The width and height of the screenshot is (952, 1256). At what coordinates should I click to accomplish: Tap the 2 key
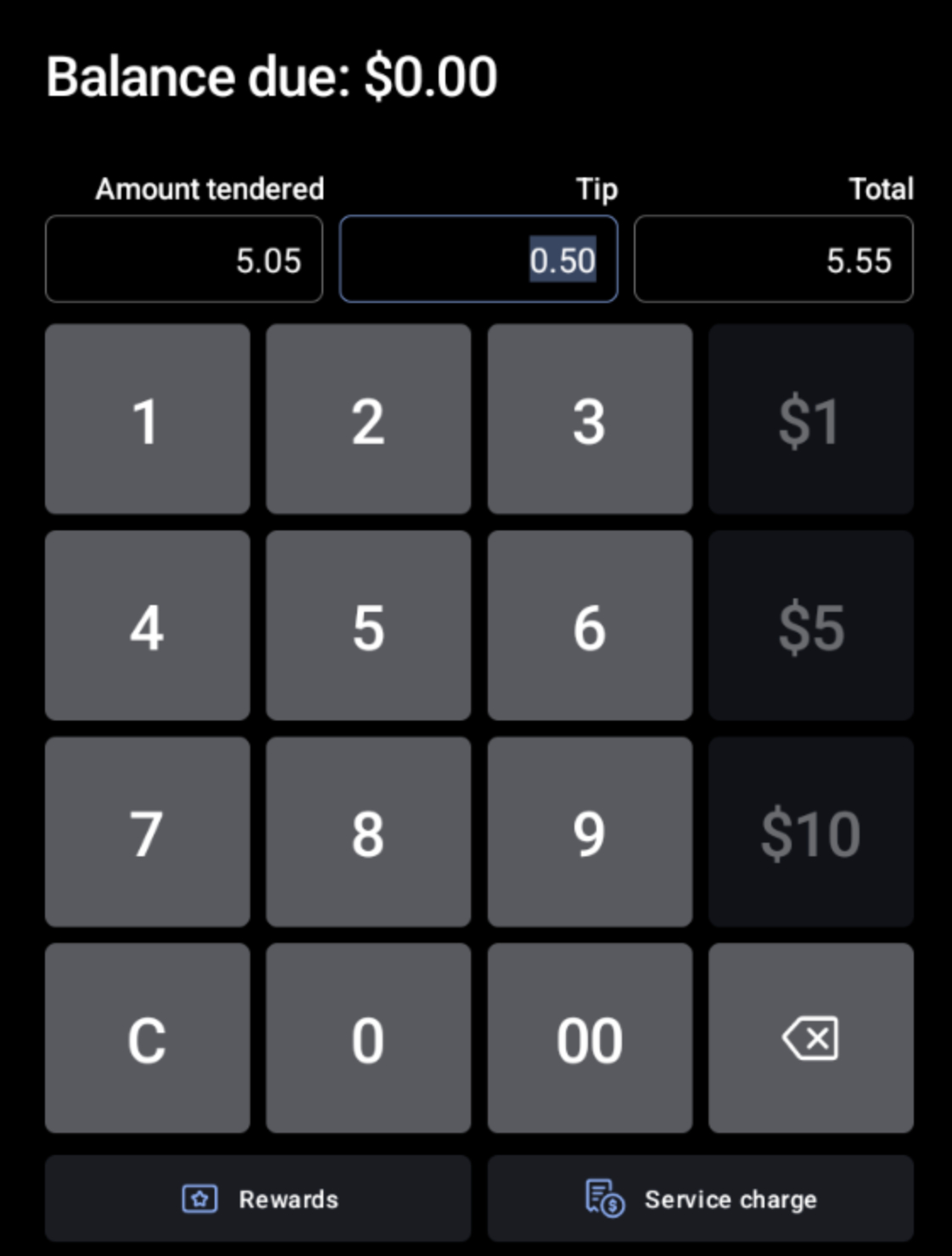368,419
